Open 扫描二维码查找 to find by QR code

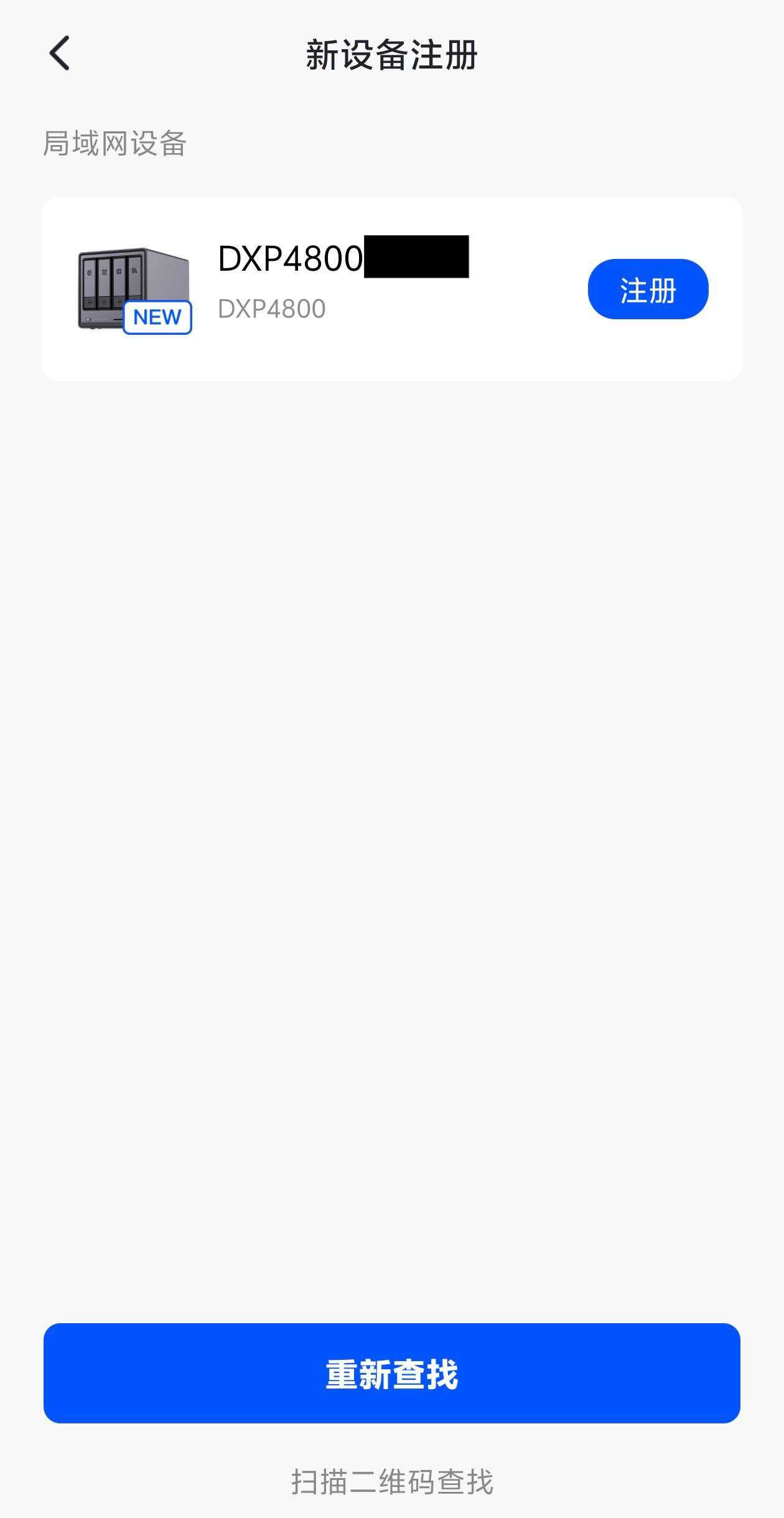[392, 1482]
